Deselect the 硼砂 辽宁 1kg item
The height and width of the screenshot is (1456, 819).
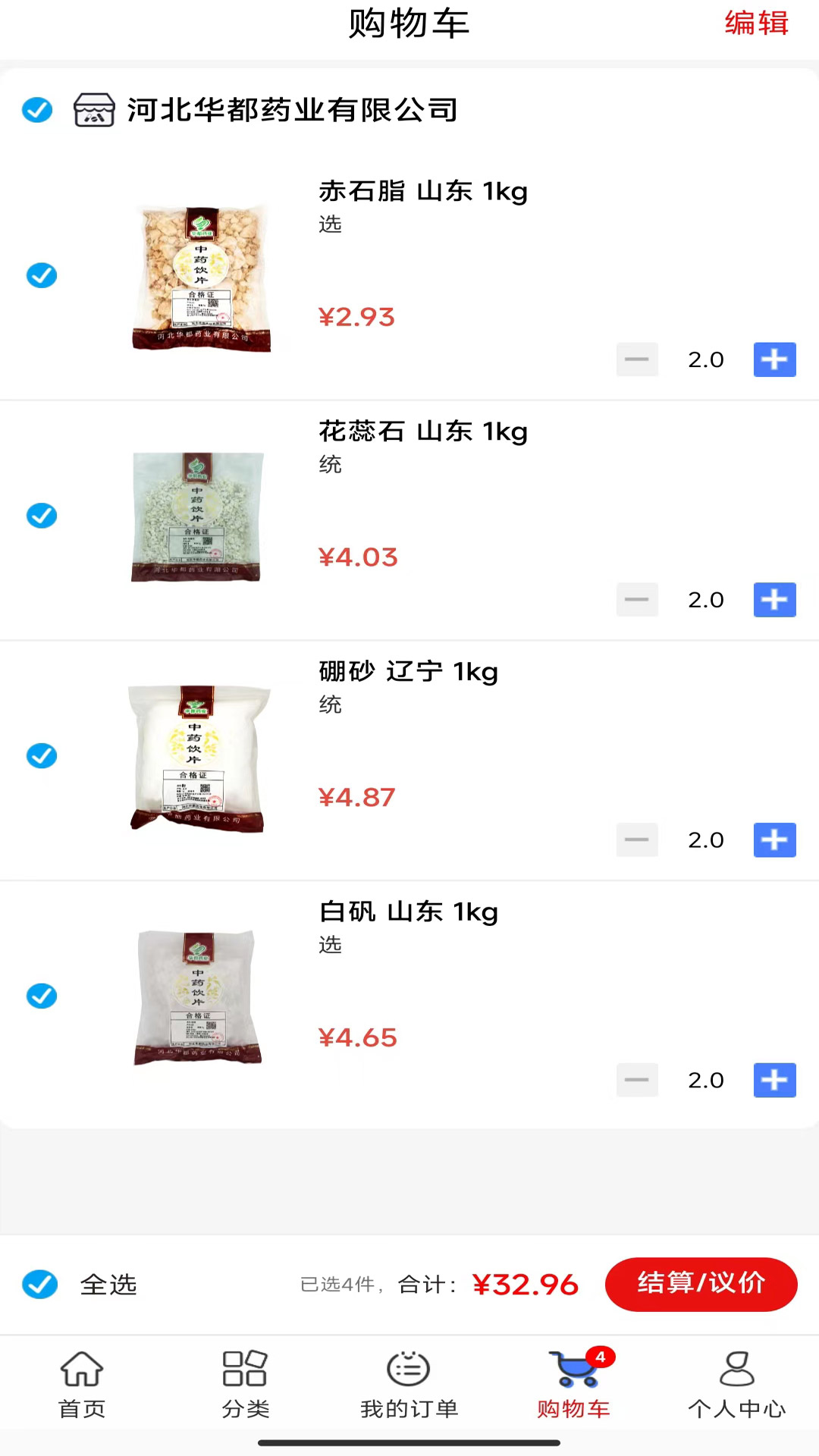[42, 756]
